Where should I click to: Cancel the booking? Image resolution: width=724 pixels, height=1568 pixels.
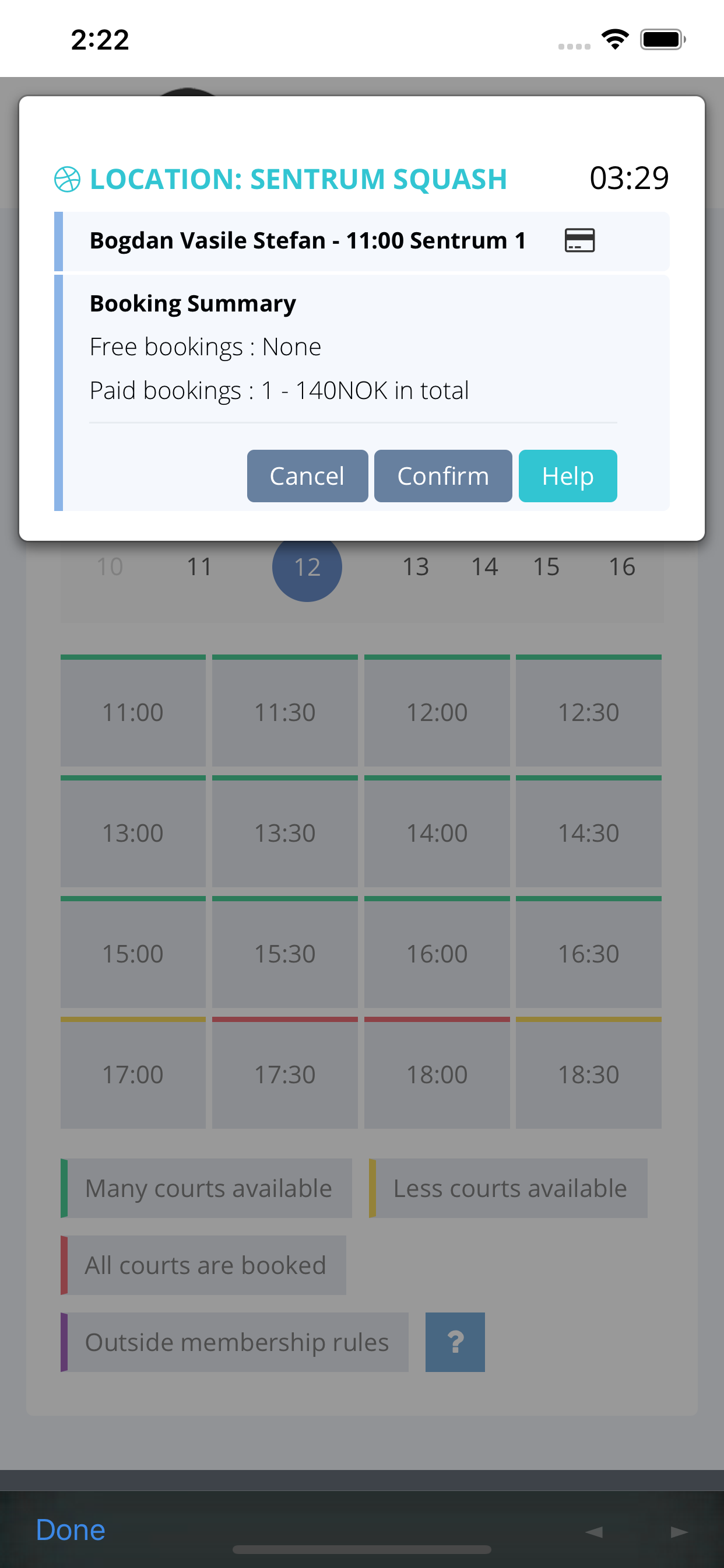(x=307, y=476)
